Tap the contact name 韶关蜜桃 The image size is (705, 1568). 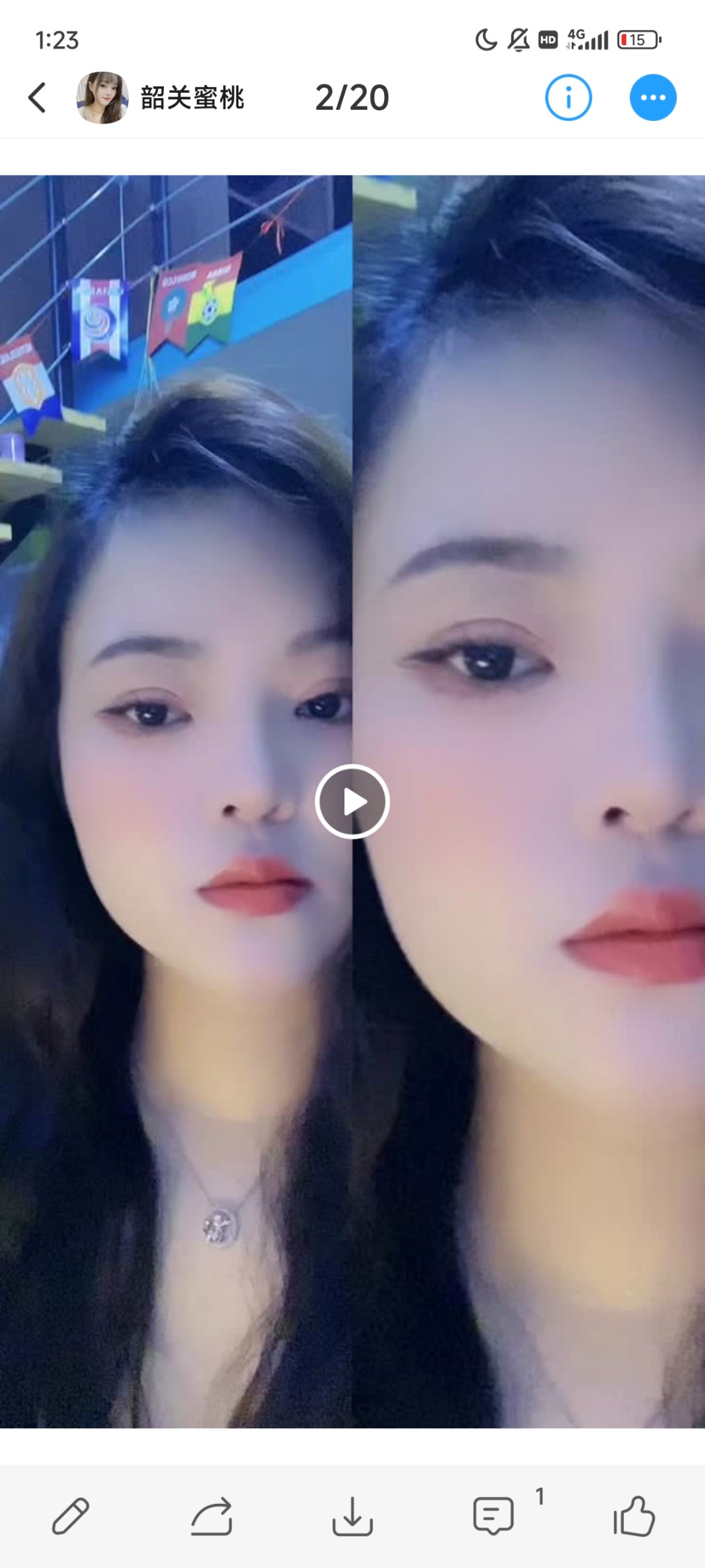coord(193,97)
